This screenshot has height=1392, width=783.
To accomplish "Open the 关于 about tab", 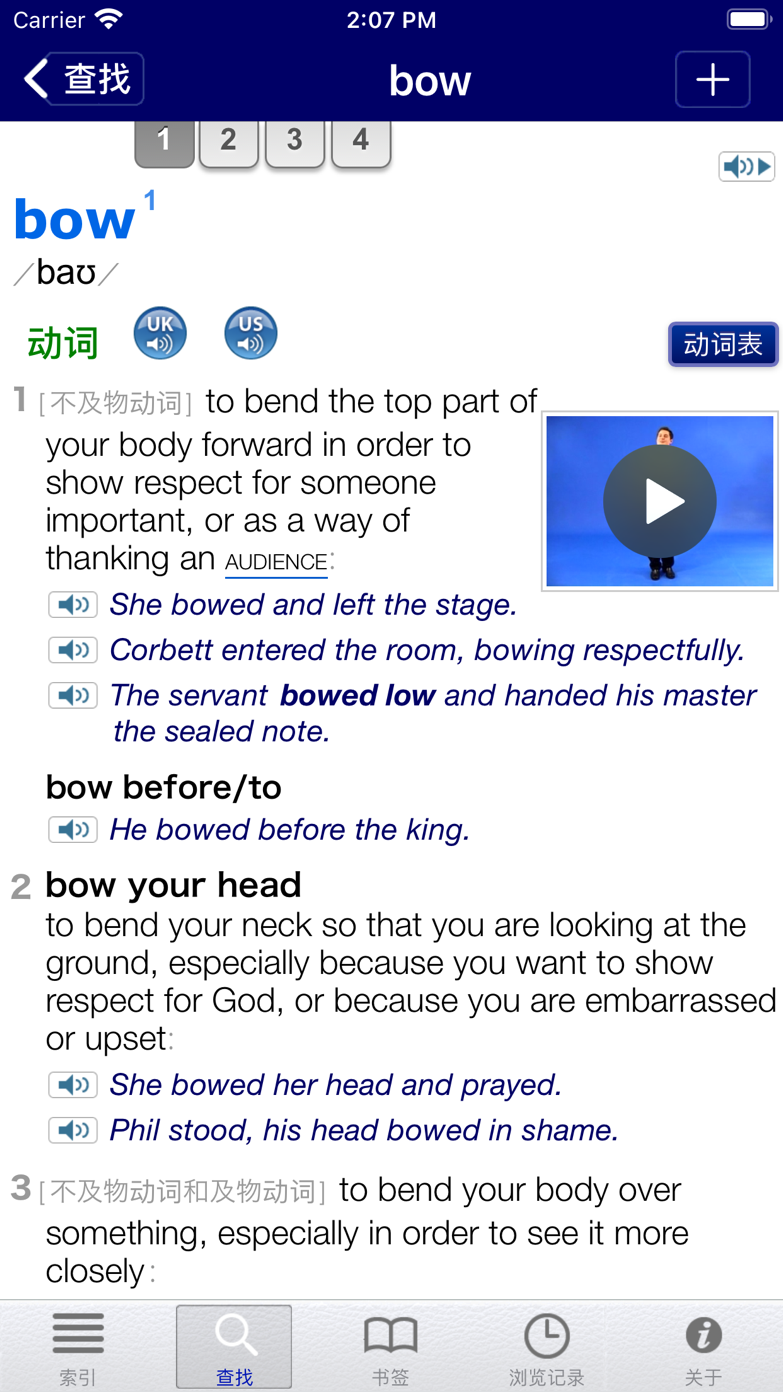I will pos(703,1348).
